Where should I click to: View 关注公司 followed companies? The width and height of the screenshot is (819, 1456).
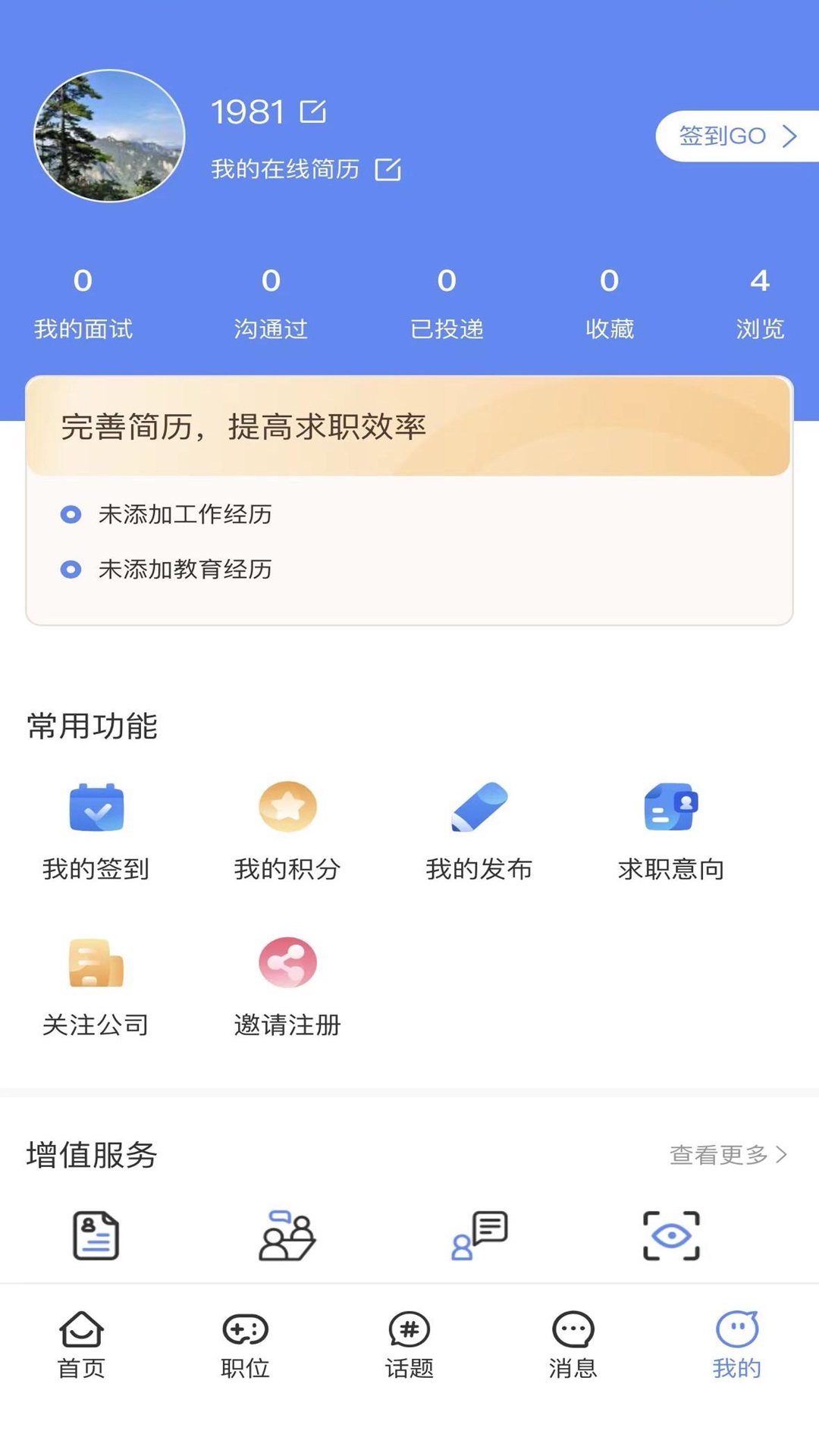click(x=96, y=987)
